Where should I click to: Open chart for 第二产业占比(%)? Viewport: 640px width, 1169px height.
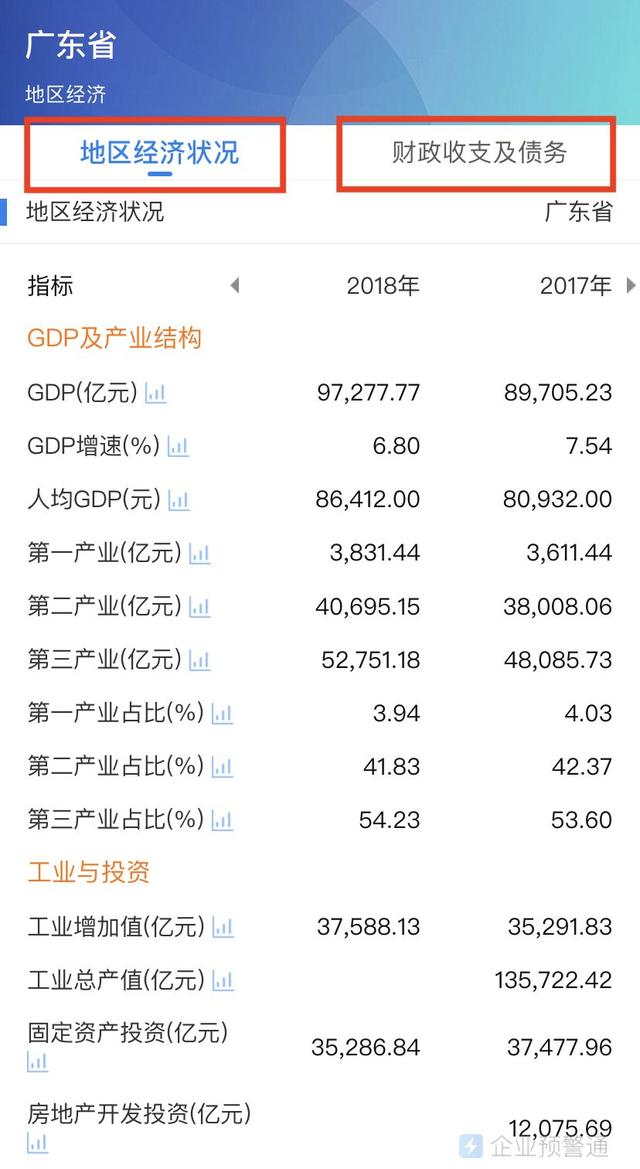(222, 767)
